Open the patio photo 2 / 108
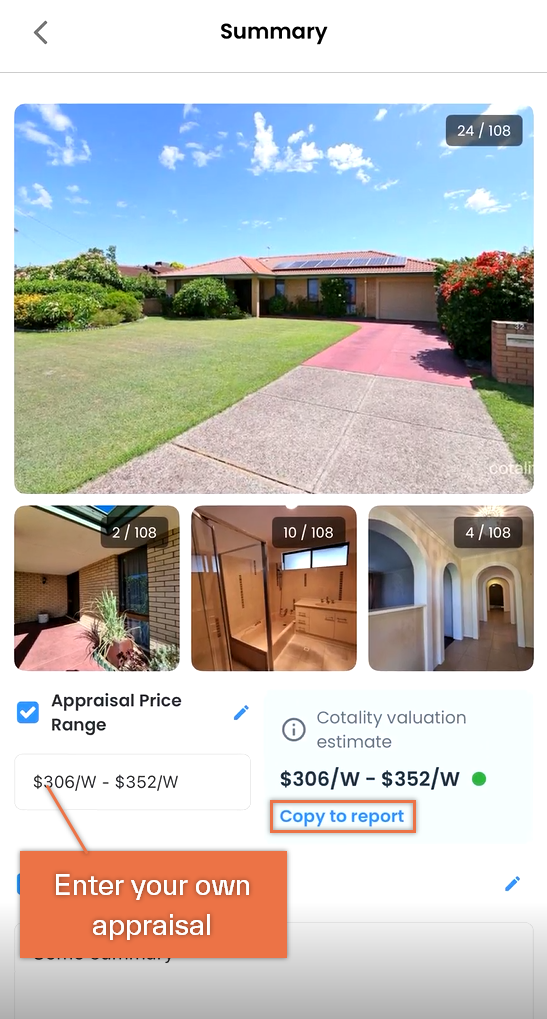 [97, 588]
